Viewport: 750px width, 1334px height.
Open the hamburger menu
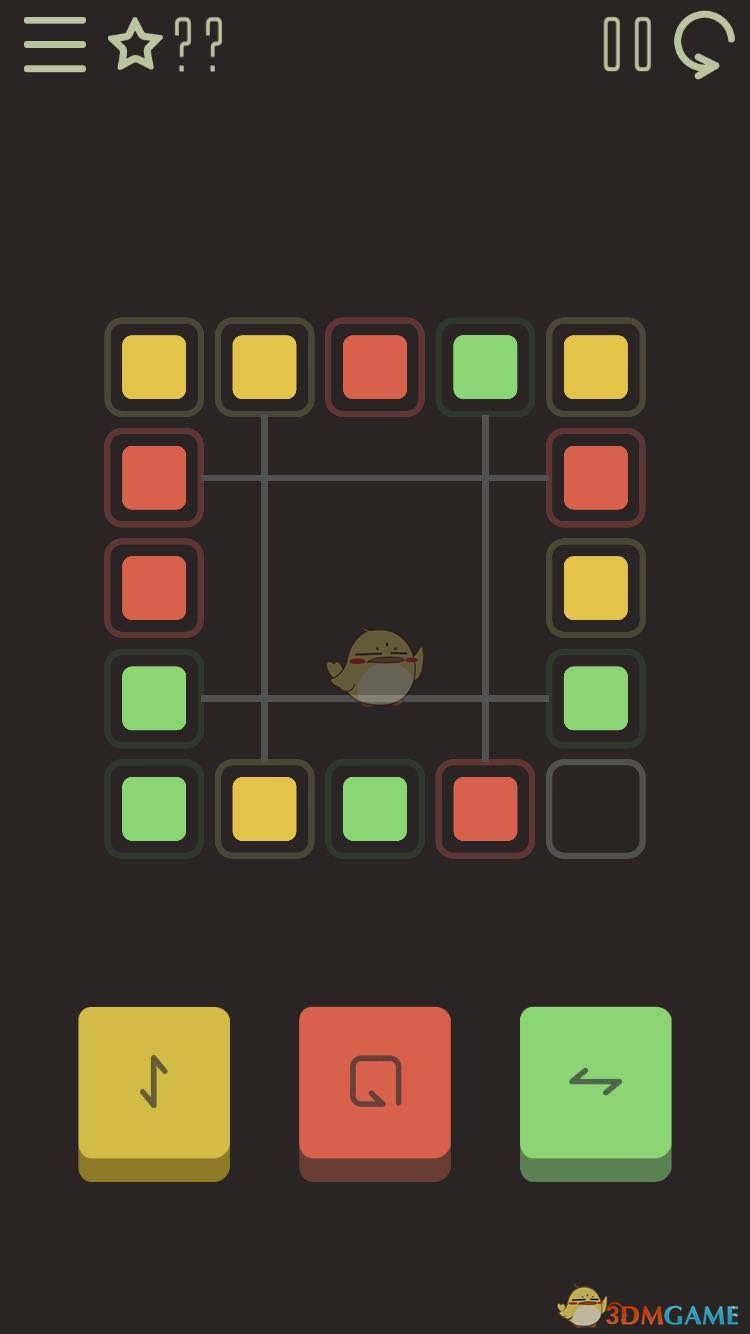point(55,45)
